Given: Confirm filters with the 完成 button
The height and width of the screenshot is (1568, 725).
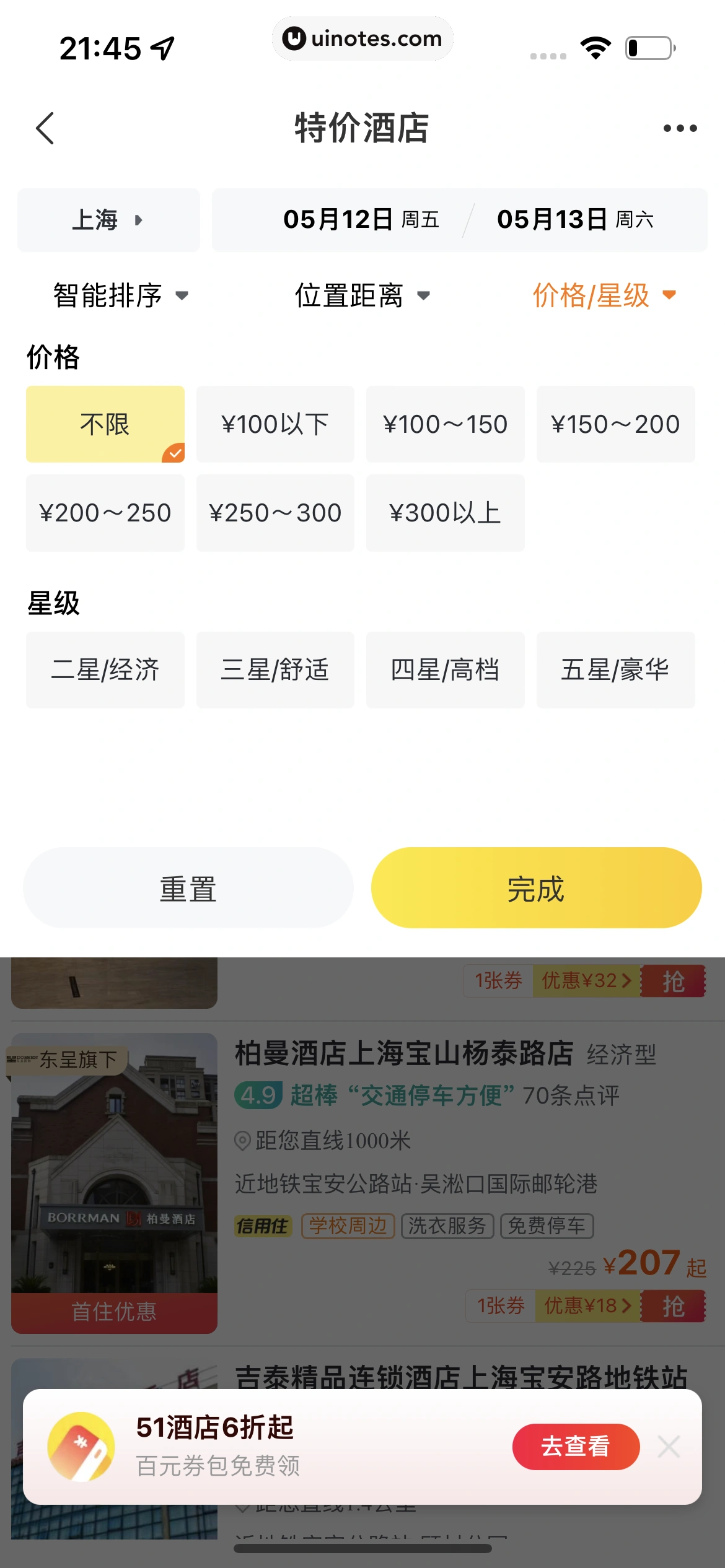Looking at the screenshot, I should (536, 888).
